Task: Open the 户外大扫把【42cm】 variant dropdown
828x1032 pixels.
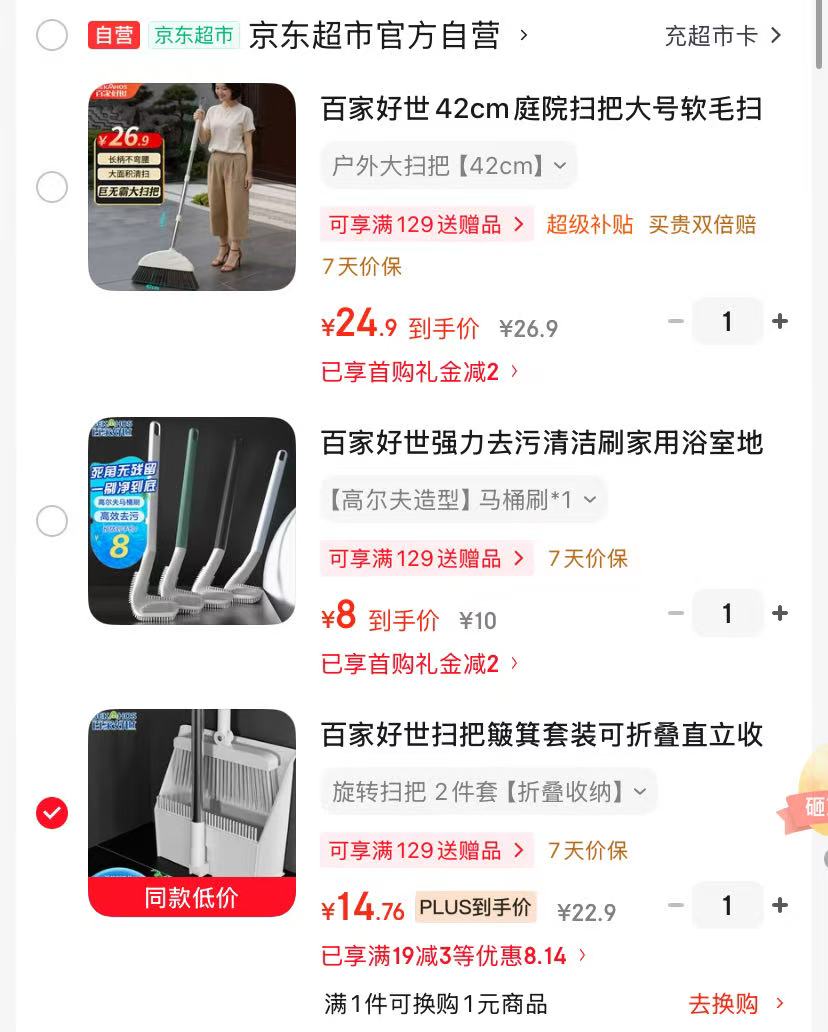Action: click(x=449, y=166)
